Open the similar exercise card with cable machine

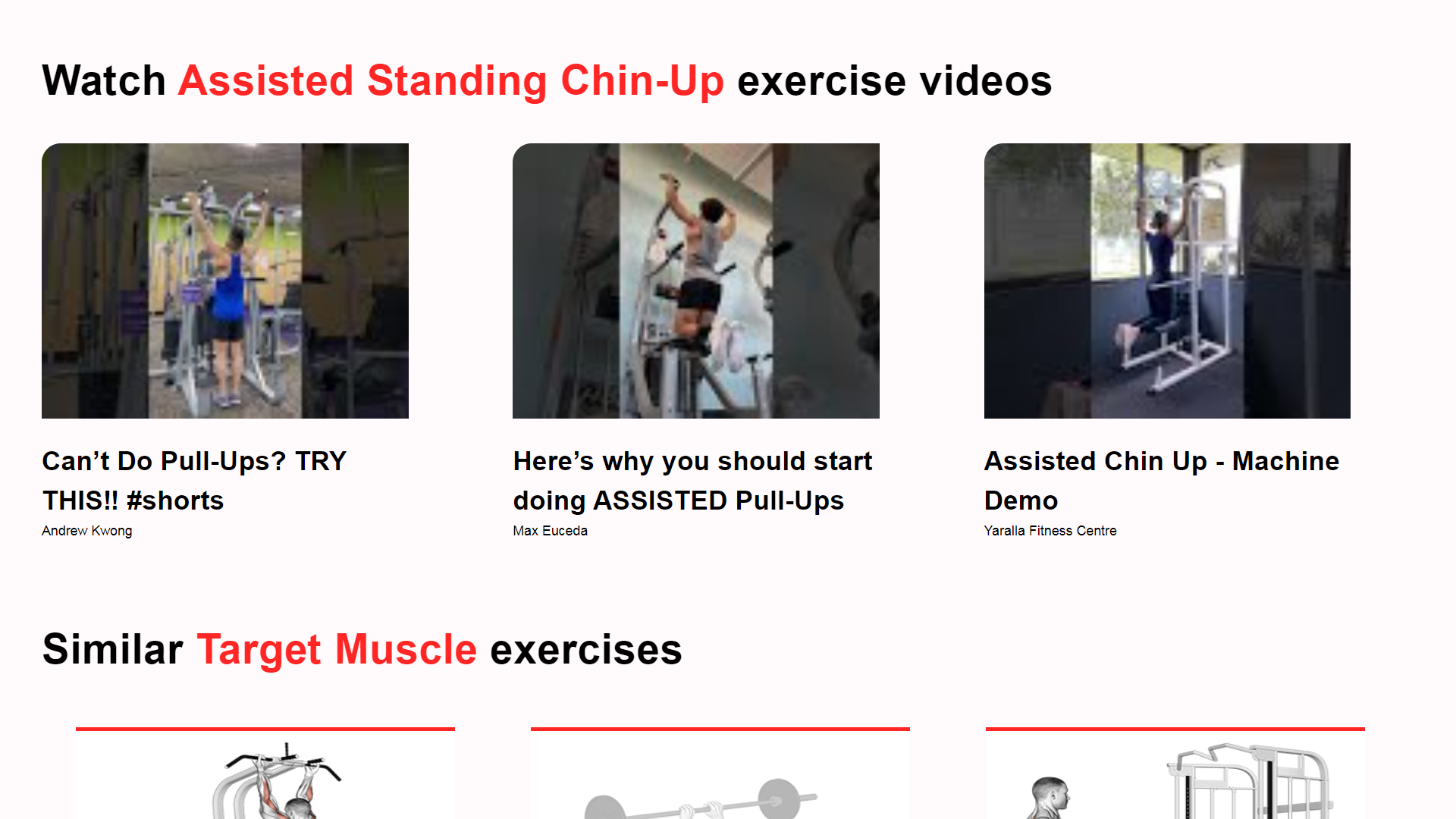pos(1175,777)
